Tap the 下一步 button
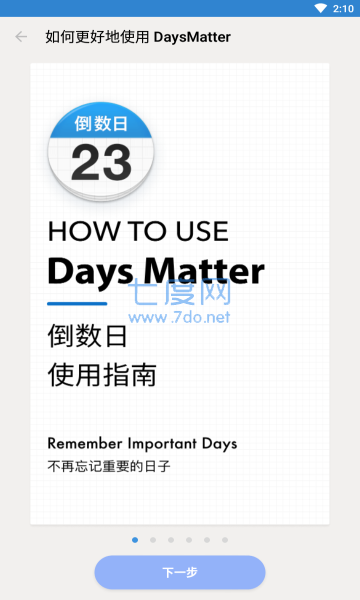 (x=180, y=572)
